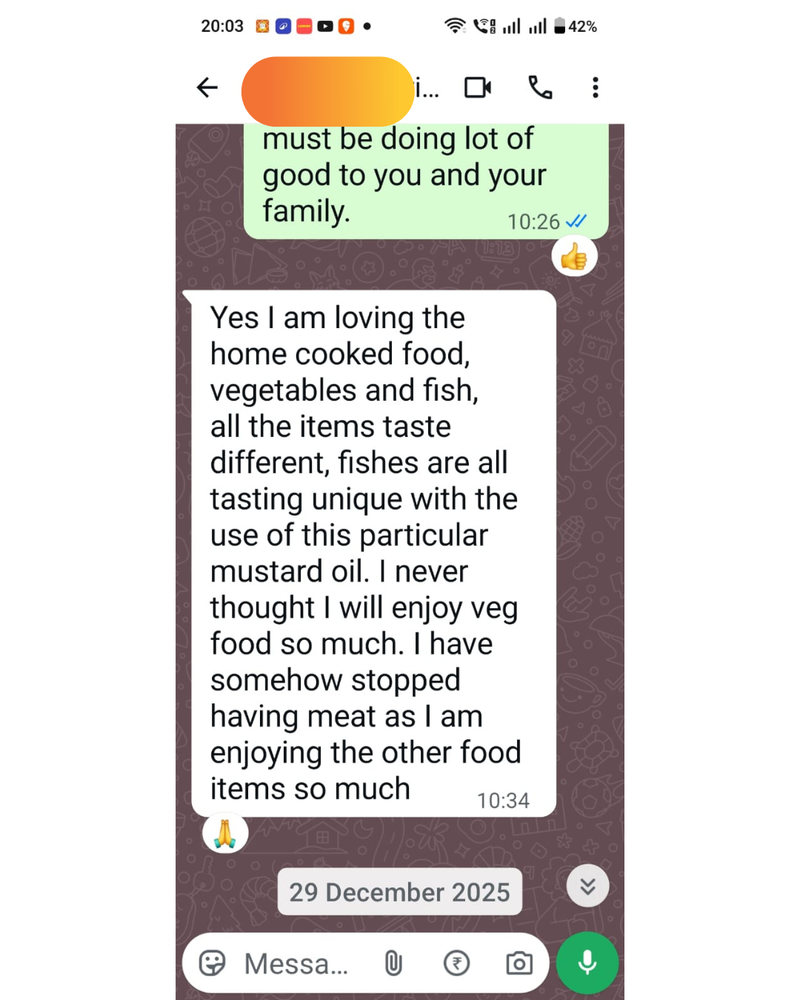Open the emoji and sticker picker
The width and height of the screenshot is (800, 1000).
tap(212, 963)
